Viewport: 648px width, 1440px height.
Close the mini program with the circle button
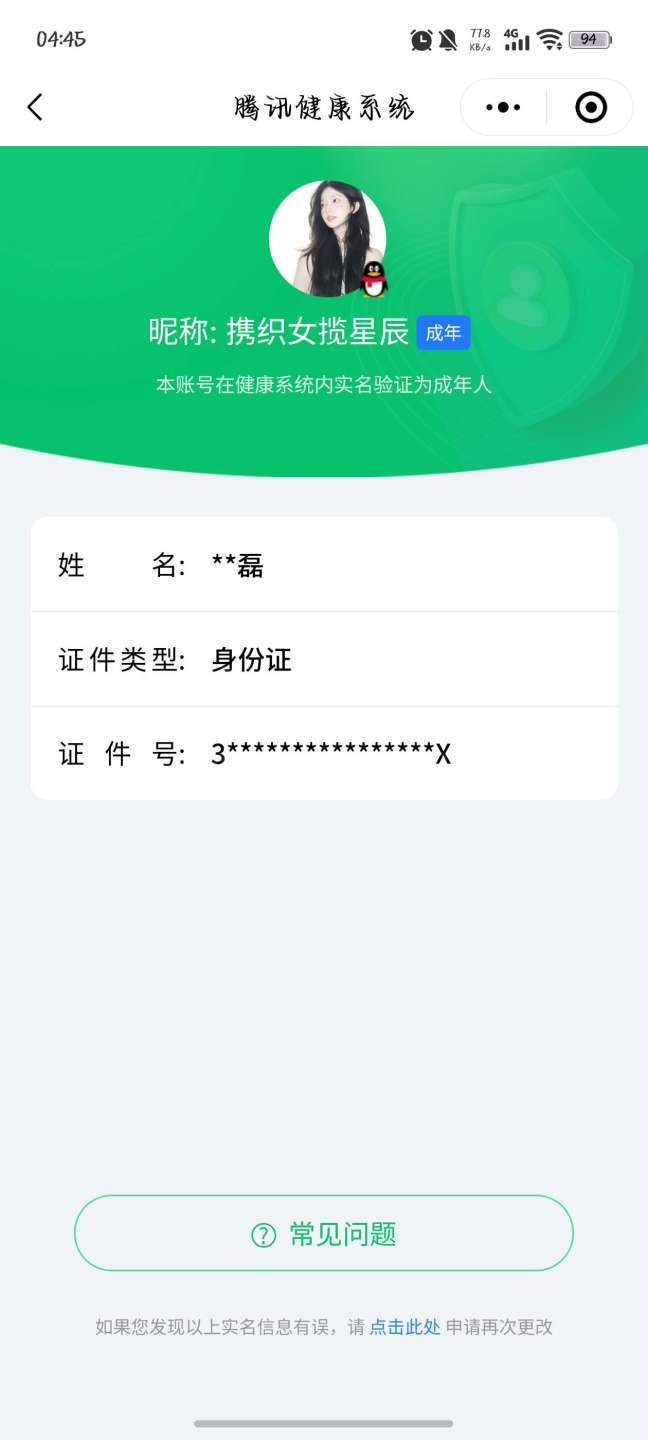point(591,107)
